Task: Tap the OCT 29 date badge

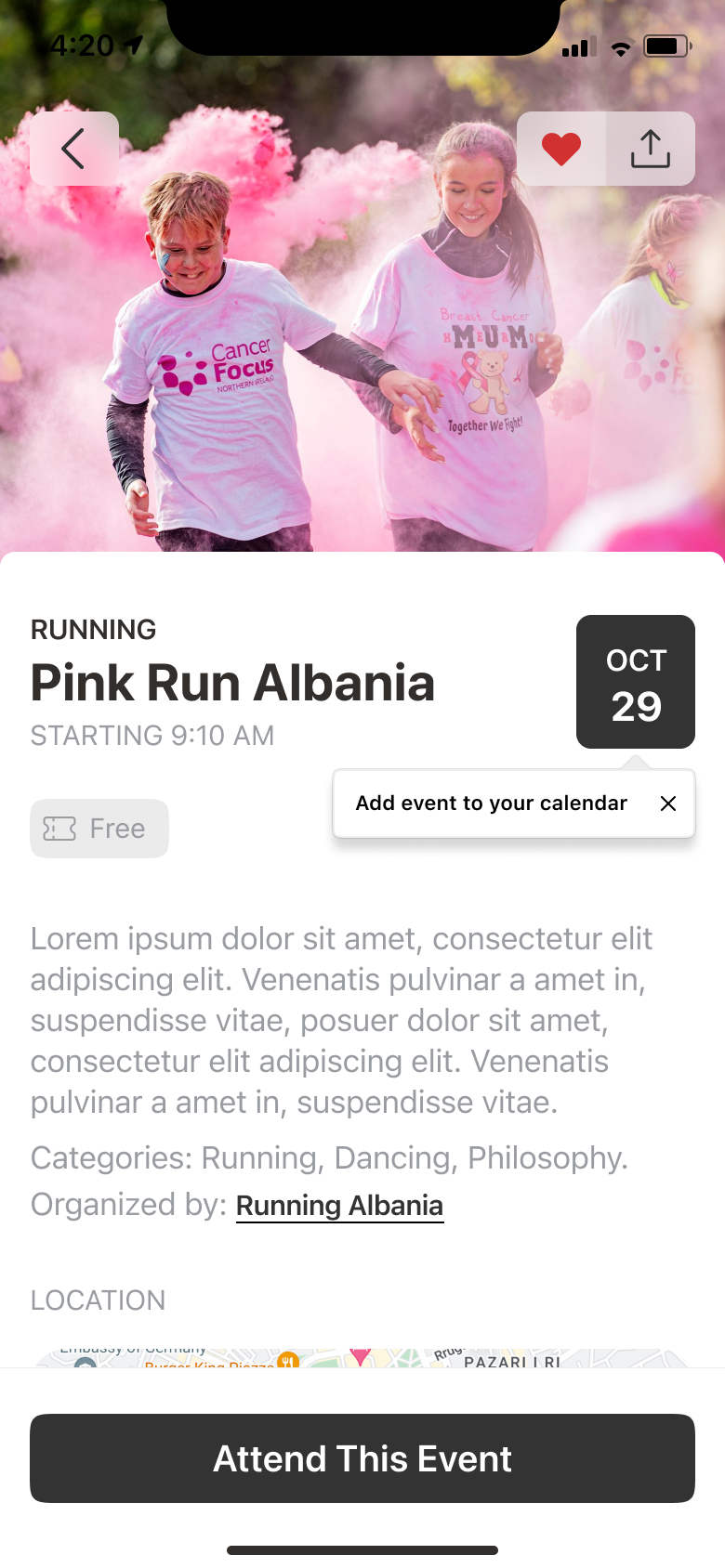Action: coord(636,682)
